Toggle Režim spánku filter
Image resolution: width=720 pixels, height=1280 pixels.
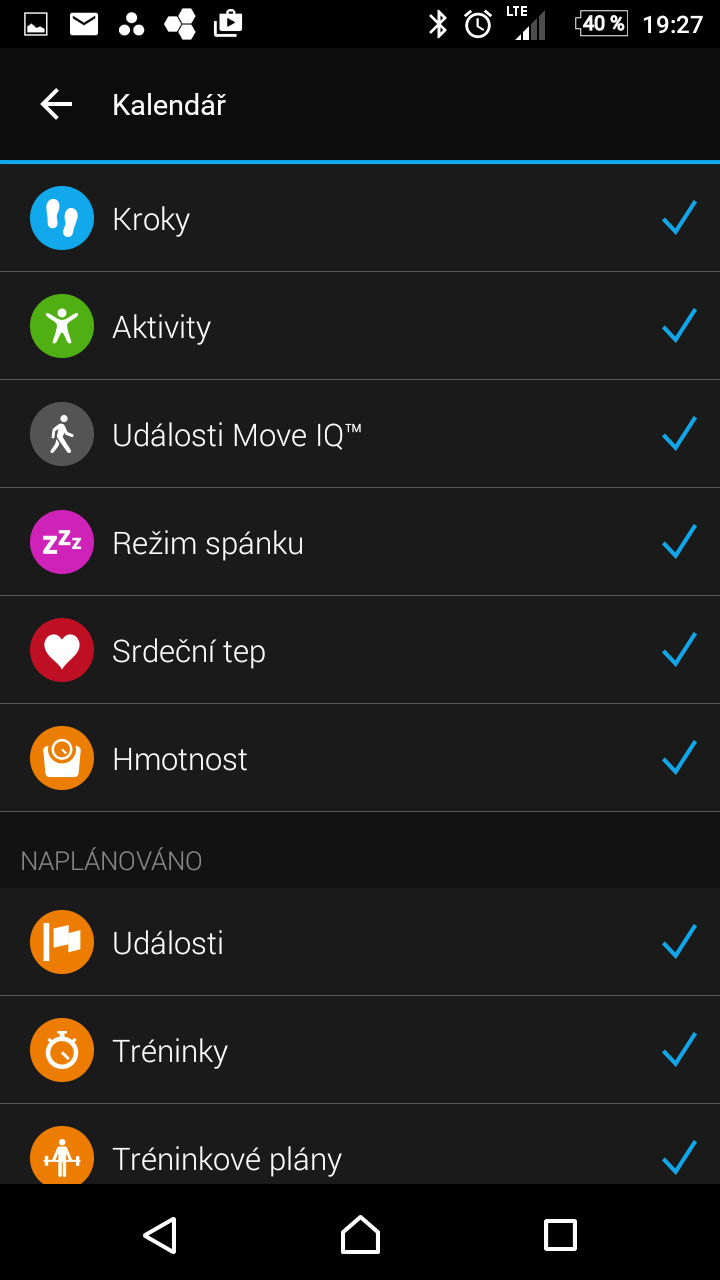pyautogui.click(x=679, y=542)
